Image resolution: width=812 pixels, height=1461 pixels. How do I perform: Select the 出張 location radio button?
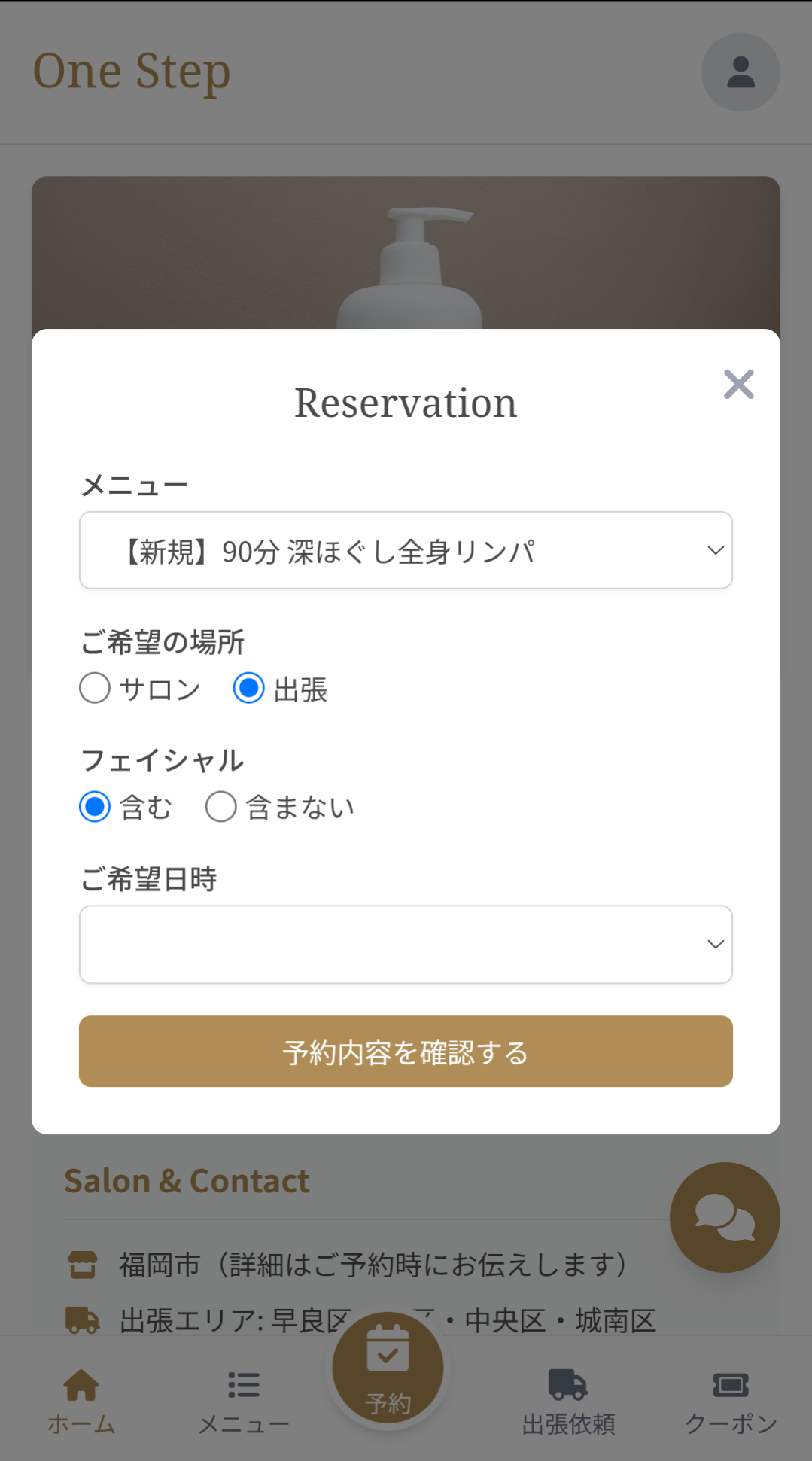click(249, 687)
